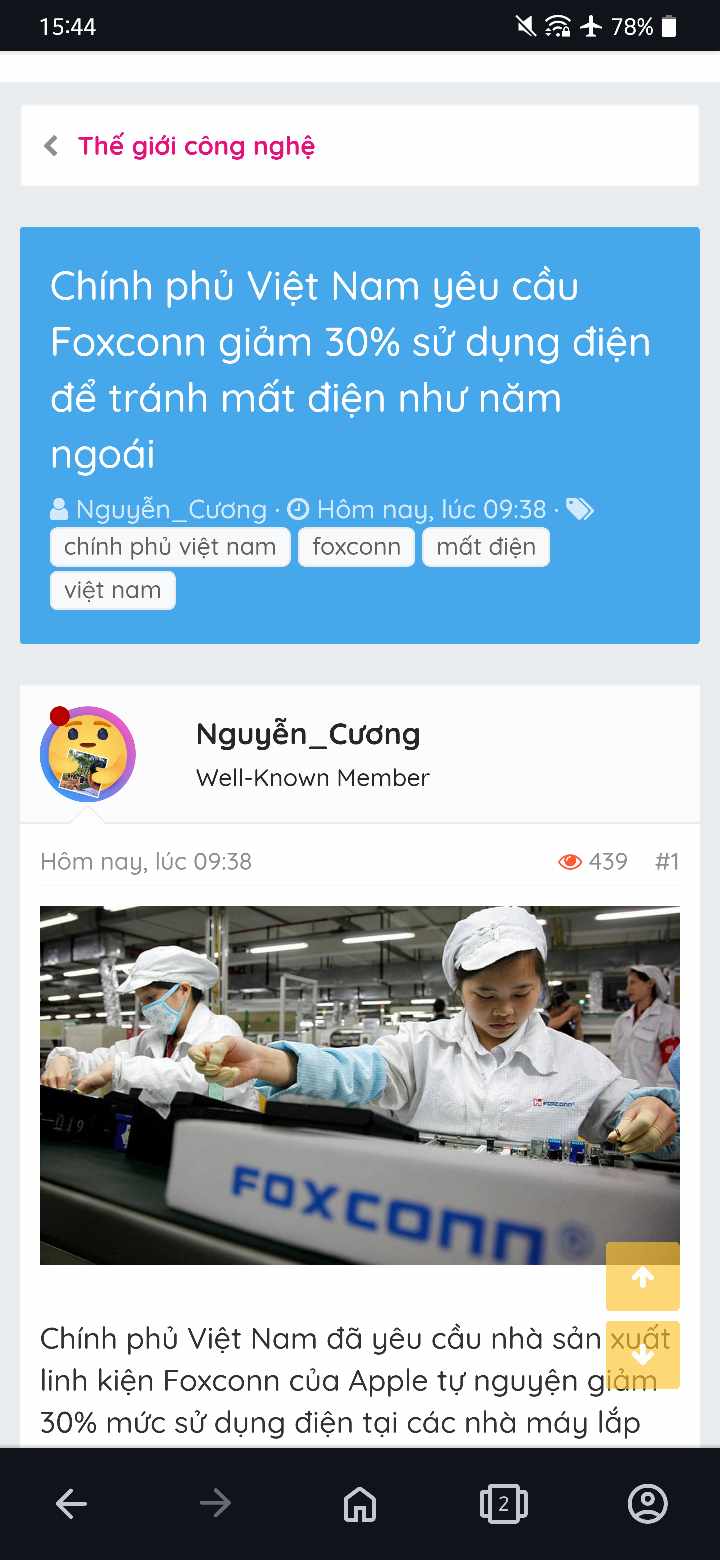Screen dimensions: 720x1560
Task: Navigate back in the browser
Action: (x=71, y=1503)
